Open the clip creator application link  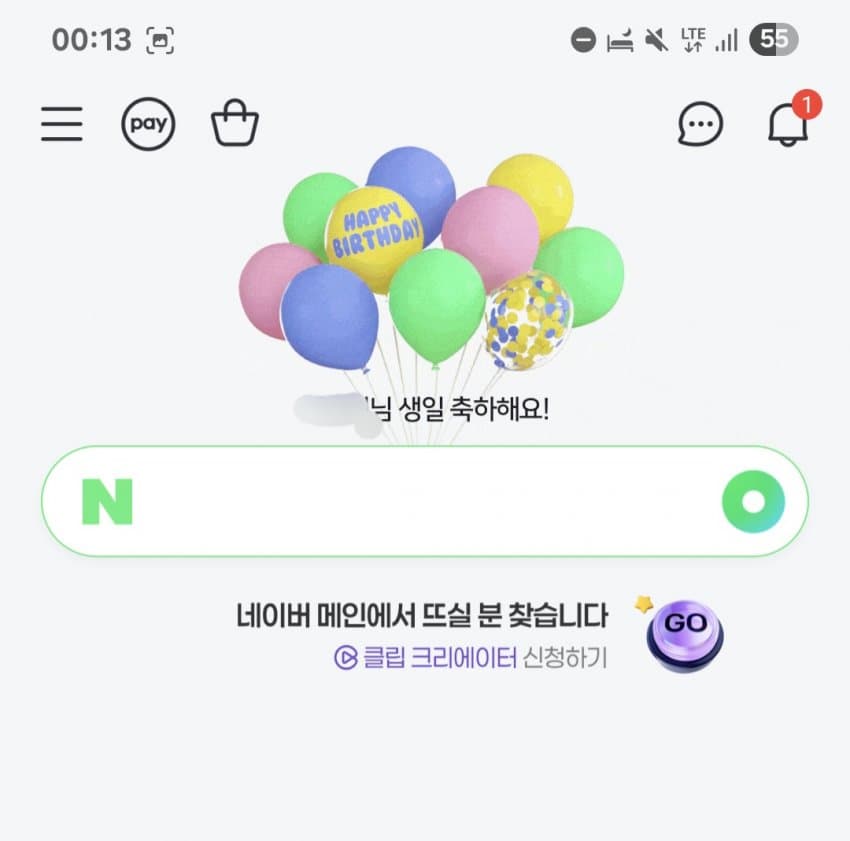click(470, 657)
